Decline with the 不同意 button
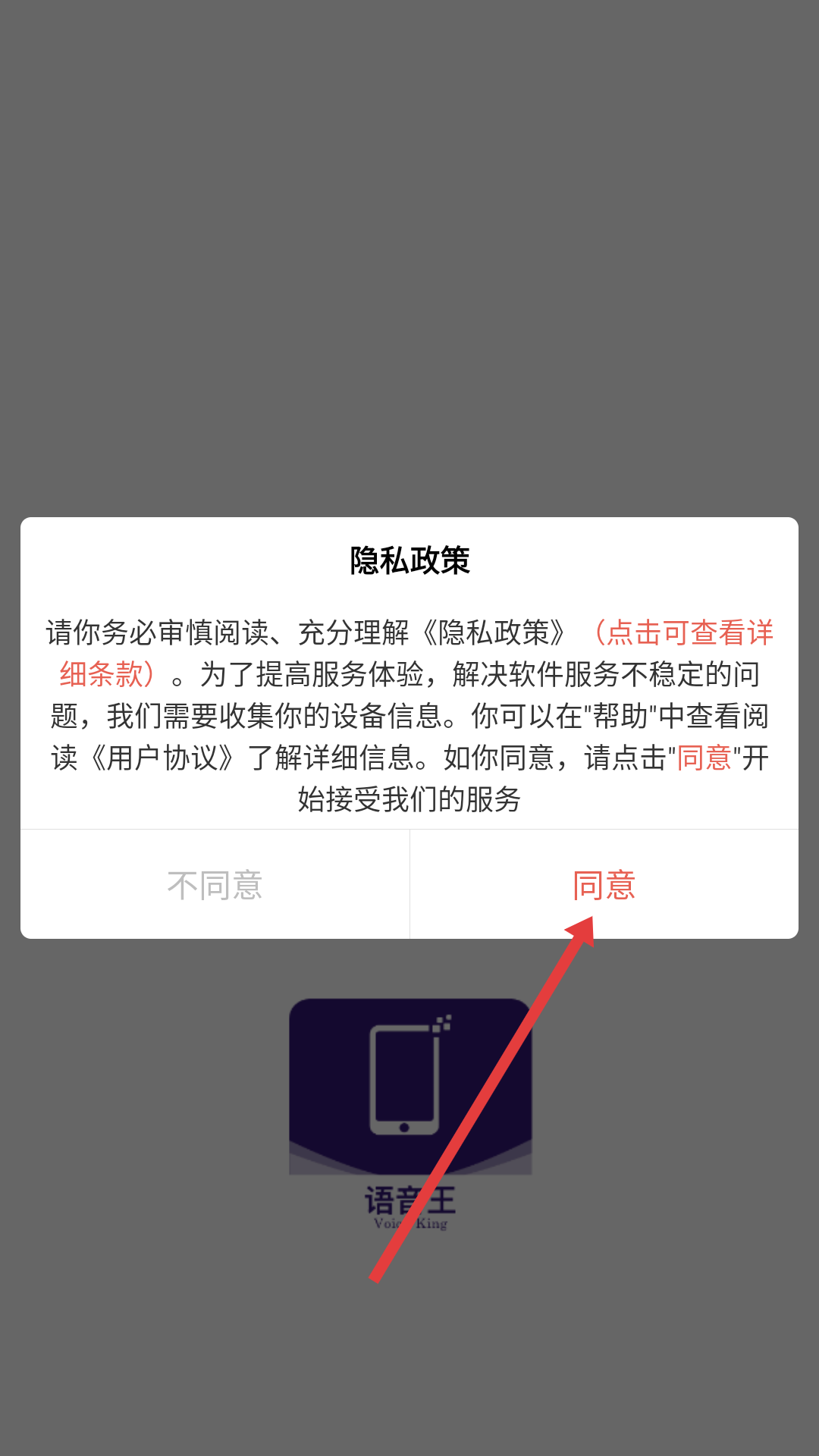 (215, 885)
